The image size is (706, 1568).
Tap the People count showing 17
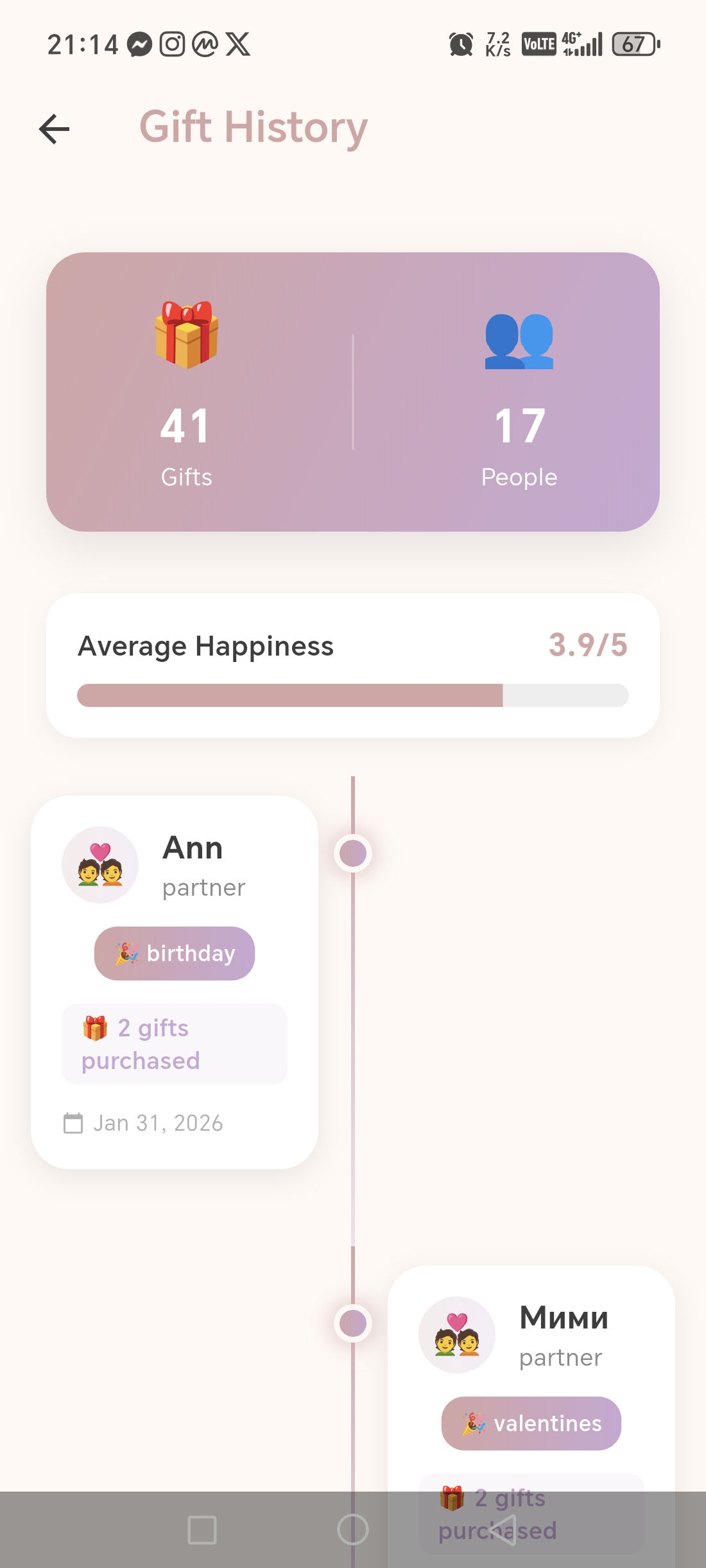[x=519, y=442]
